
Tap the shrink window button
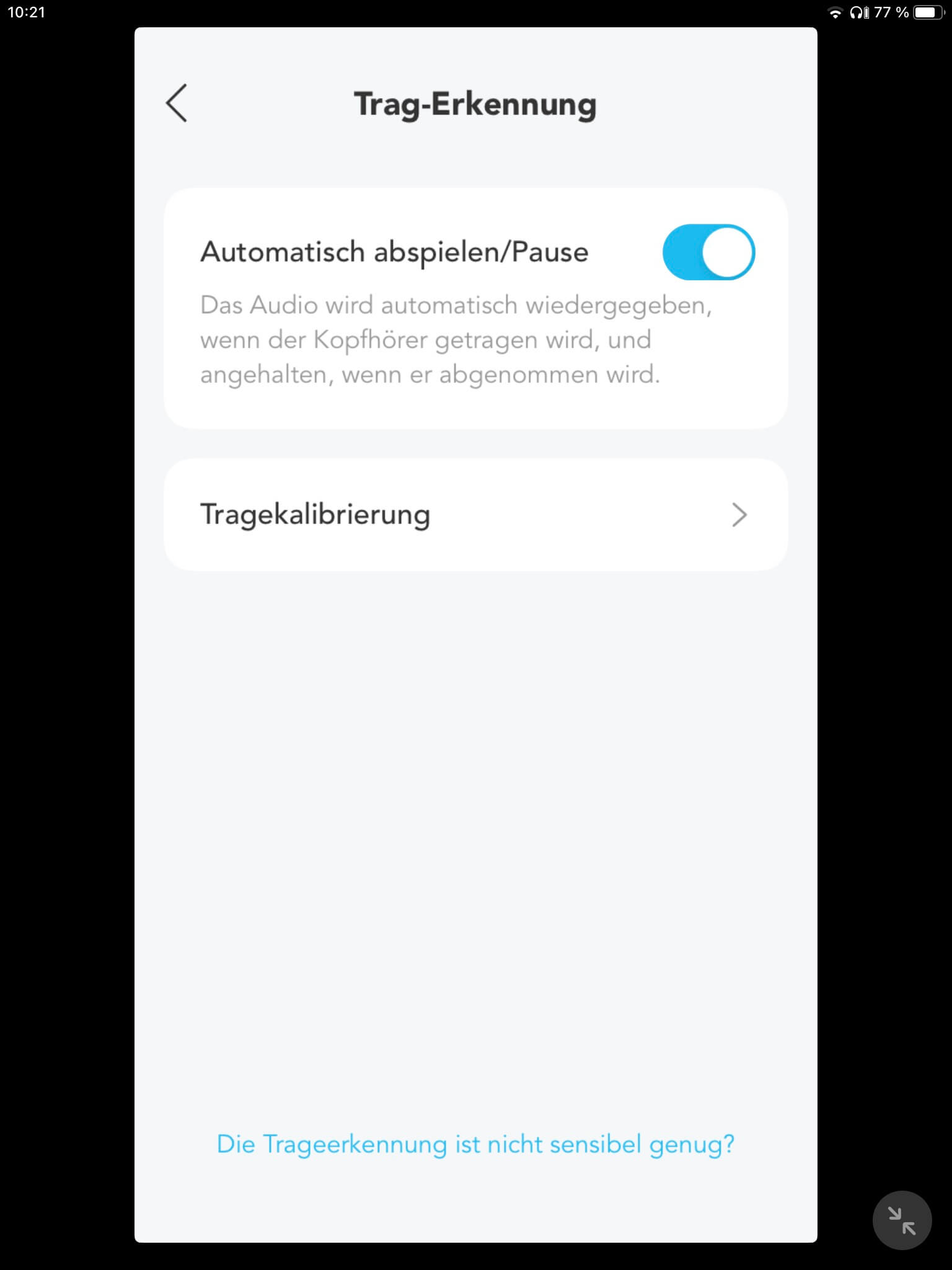pos(902,1220)
